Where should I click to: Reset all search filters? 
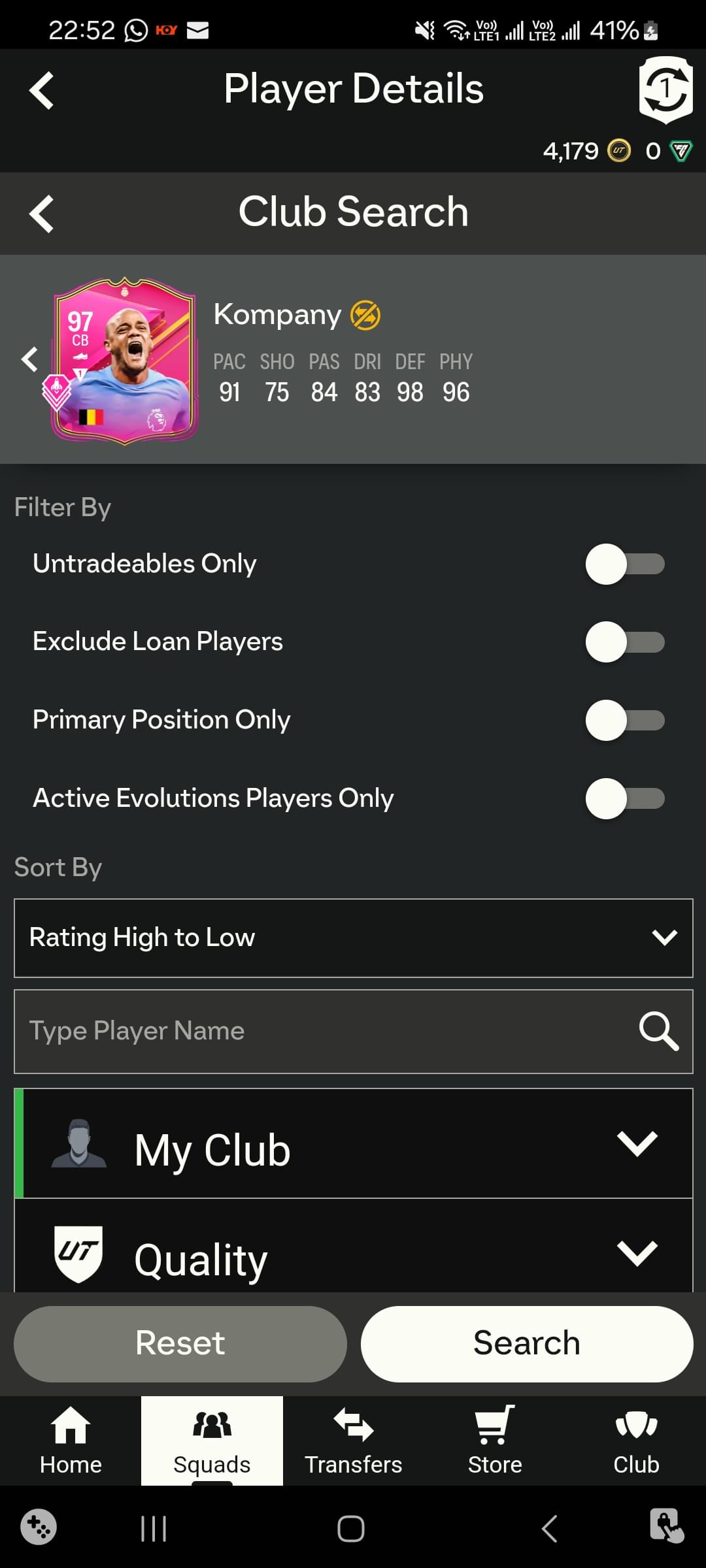point(180,1344)
